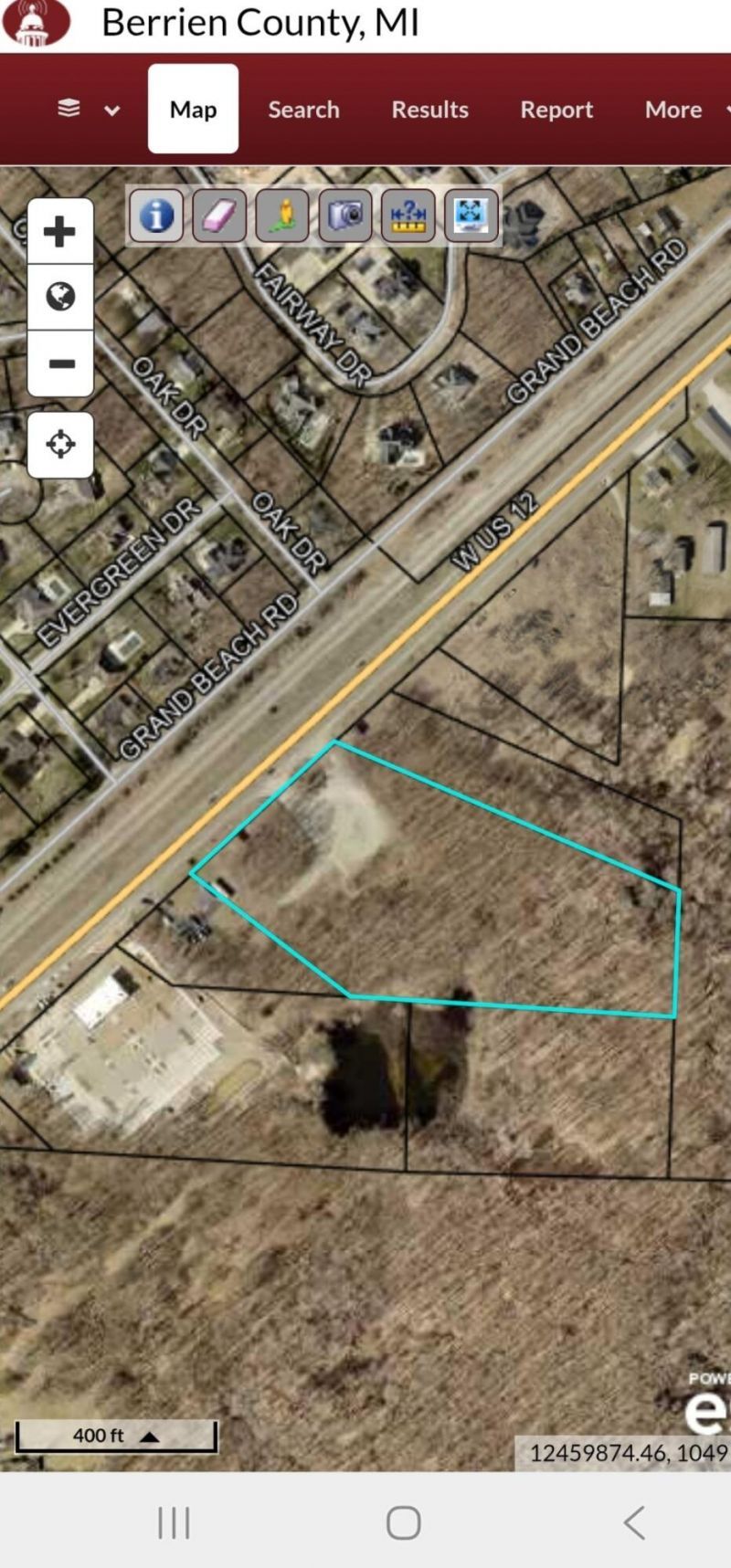This screenshot has height=1568, width=731.
Task: Switch to the Search tab
Action: pyautogui.click(x=303, y=110)
